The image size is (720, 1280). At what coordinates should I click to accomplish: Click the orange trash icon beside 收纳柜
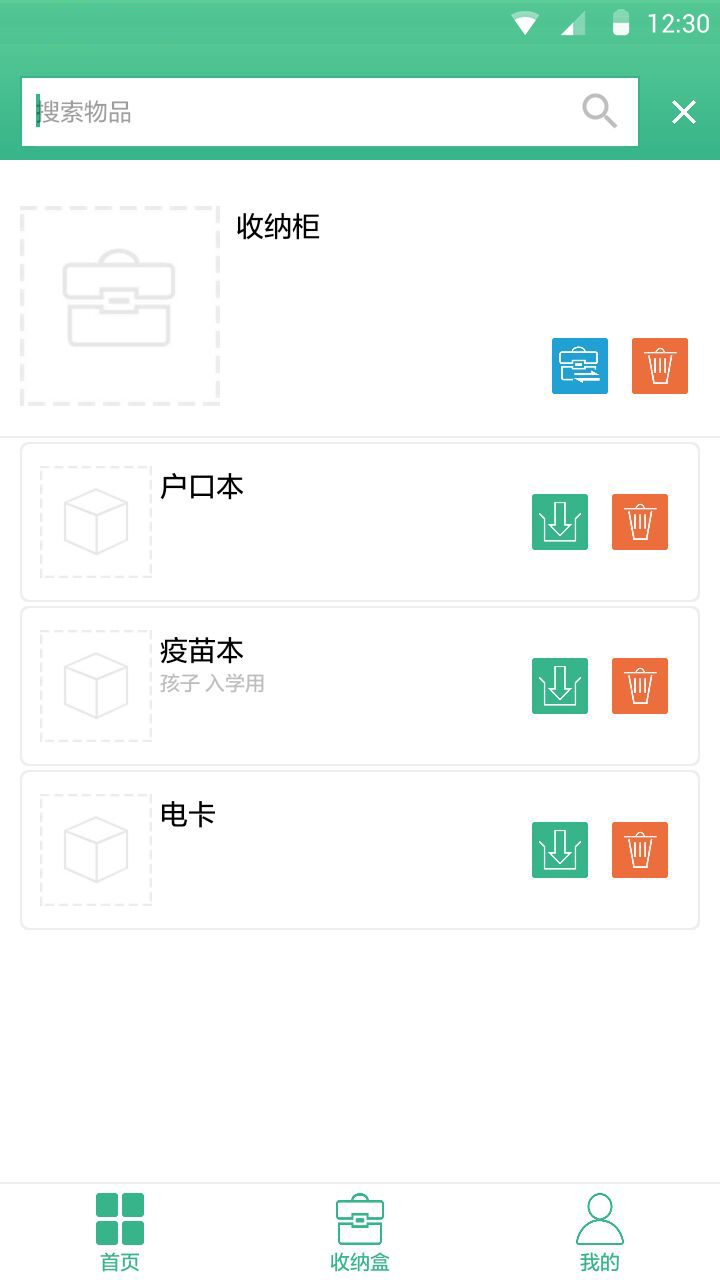(x=659, y=366)
